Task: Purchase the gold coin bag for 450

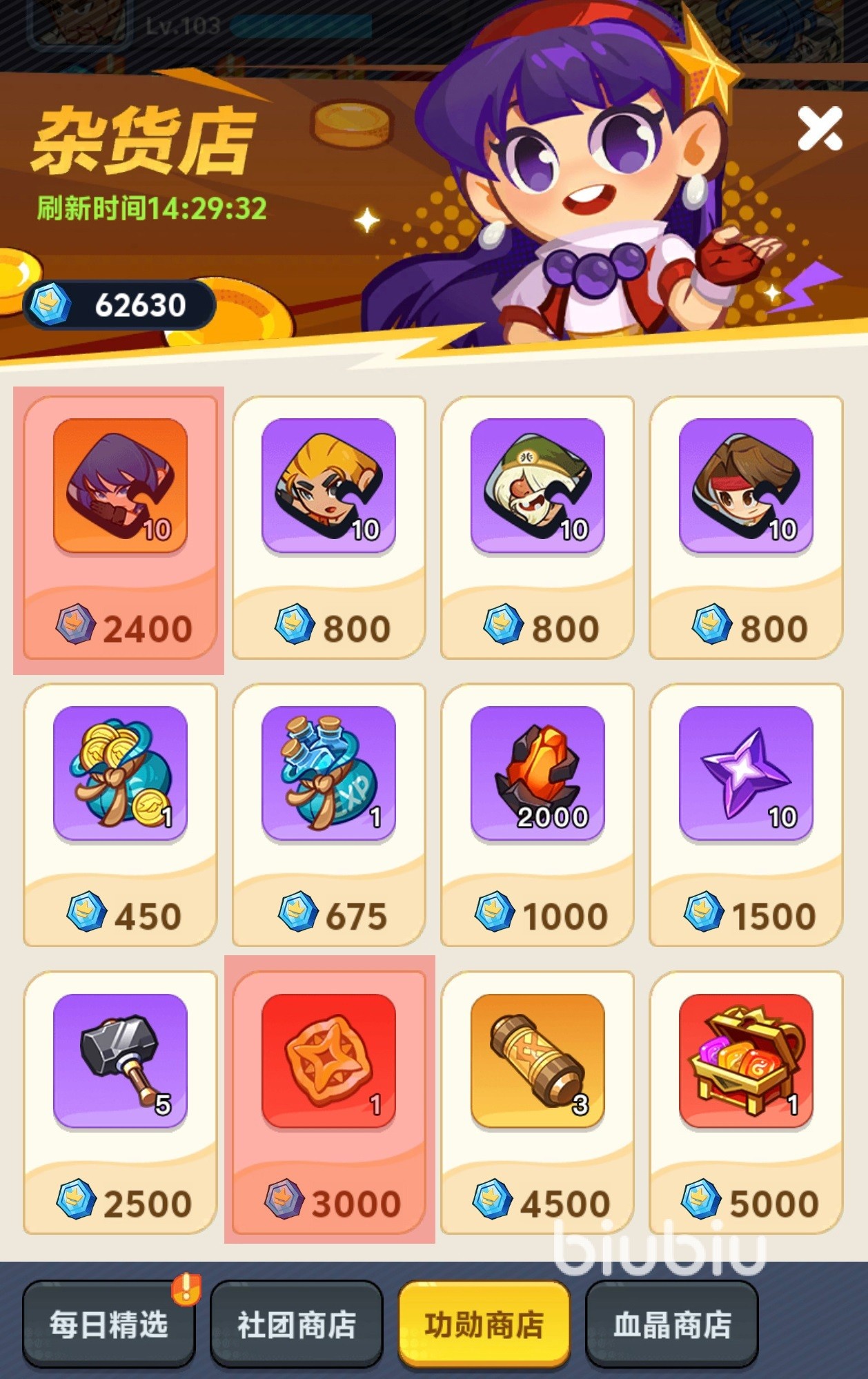Action: point(120,815)
